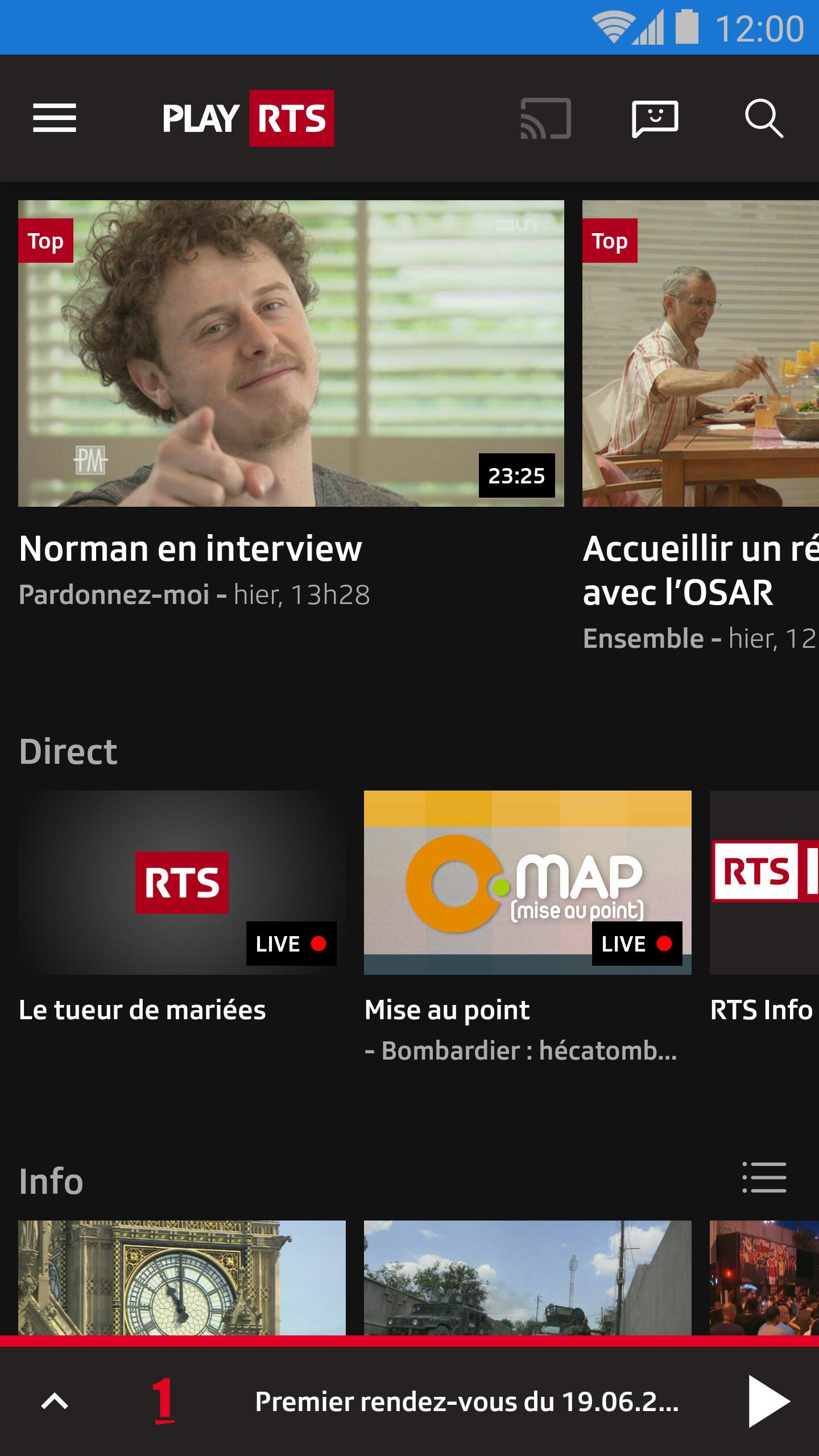Screen dimensions: 819x1456
Task: Show the full Info section list
Action: tap(764, 1177)
